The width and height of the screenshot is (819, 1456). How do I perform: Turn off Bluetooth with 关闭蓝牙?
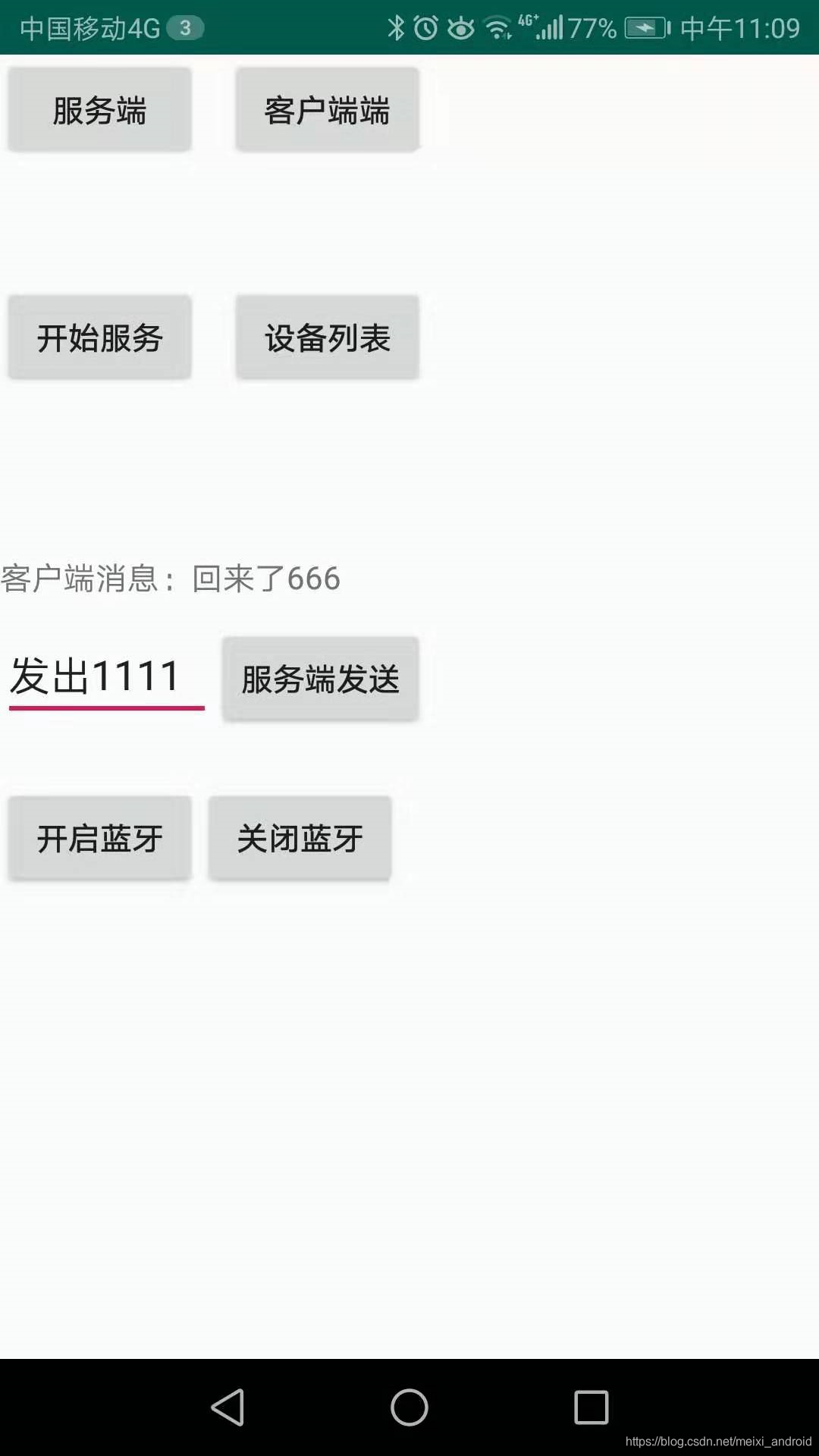[x=300, y=838]
